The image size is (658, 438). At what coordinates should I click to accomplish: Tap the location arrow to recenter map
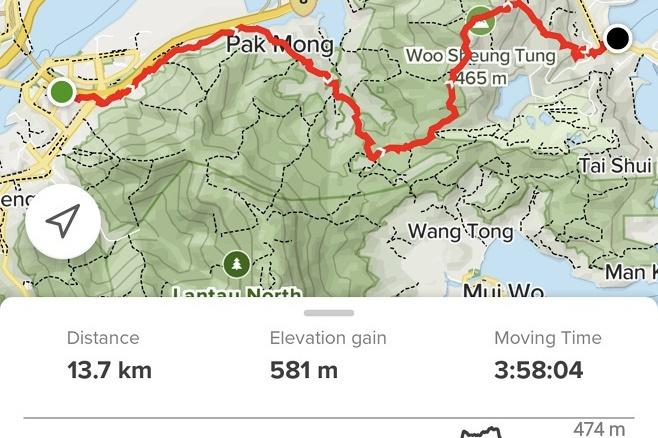tap(63, 222)
